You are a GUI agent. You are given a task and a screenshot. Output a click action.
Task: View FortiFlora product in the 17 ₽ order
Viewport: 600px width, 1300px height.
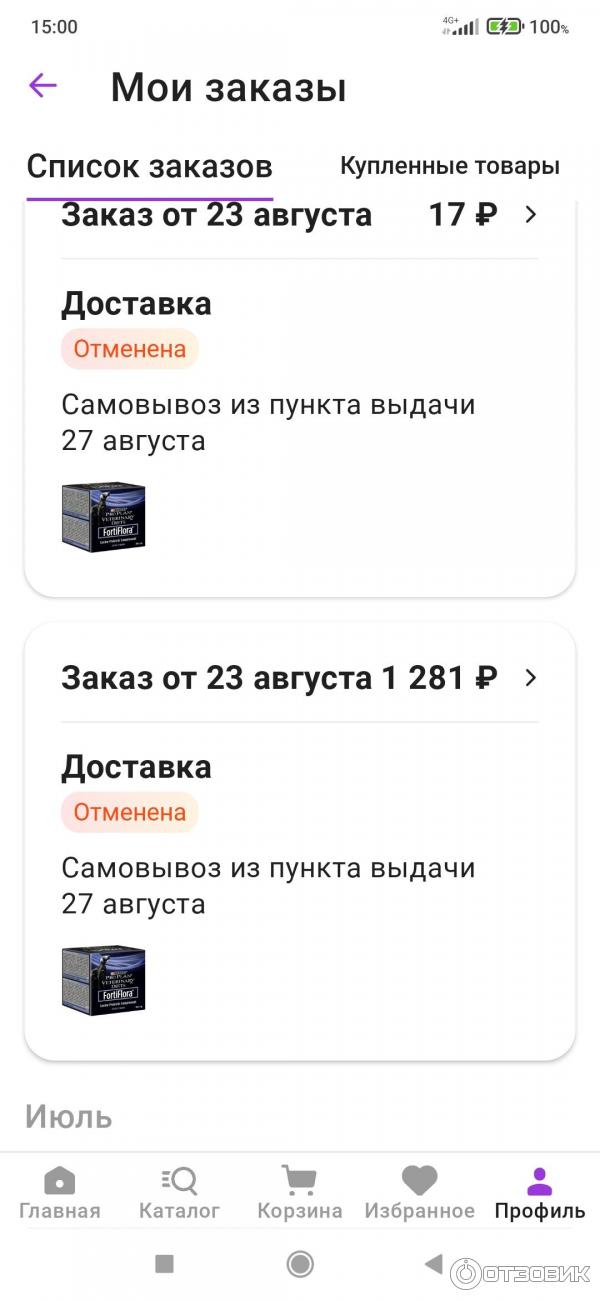103,515
